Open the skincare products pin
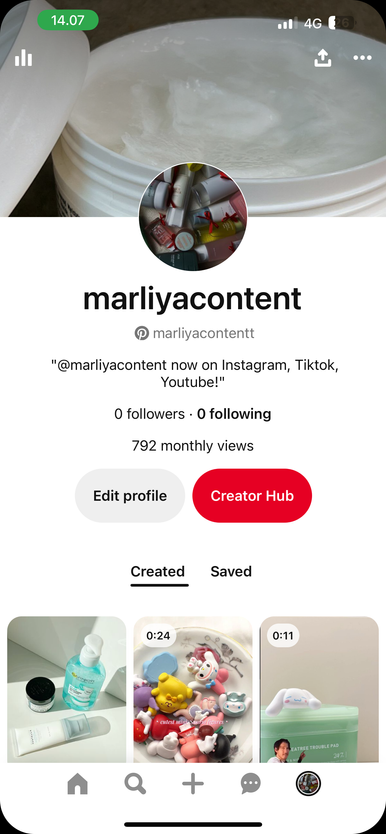This screenshot has width=386, height=834. (x=66, y=689)
